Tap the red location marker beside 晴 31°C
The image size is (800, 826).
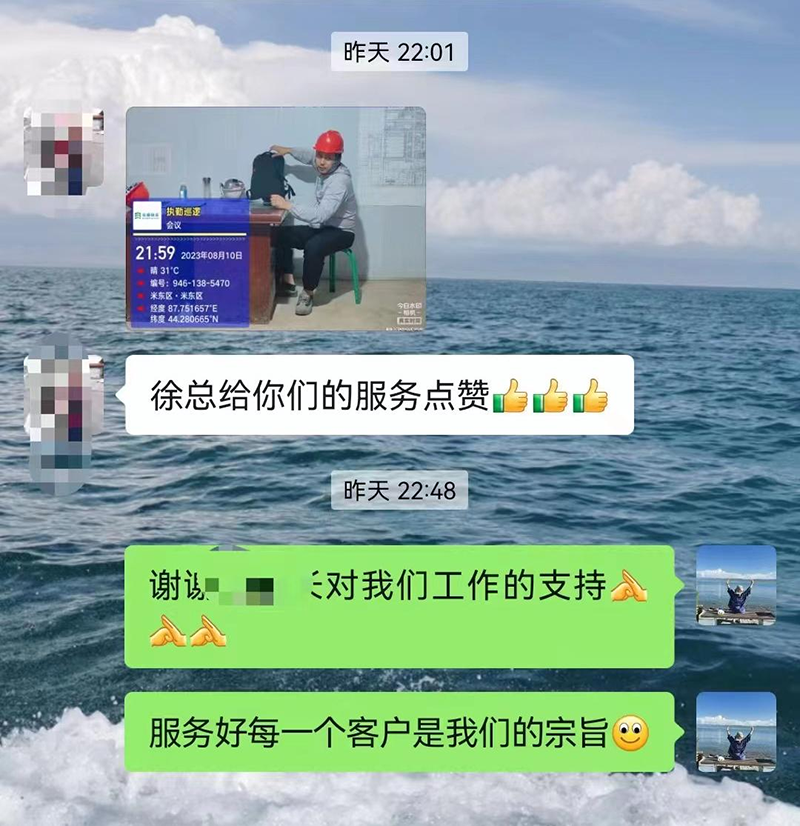tap(138, 270)
